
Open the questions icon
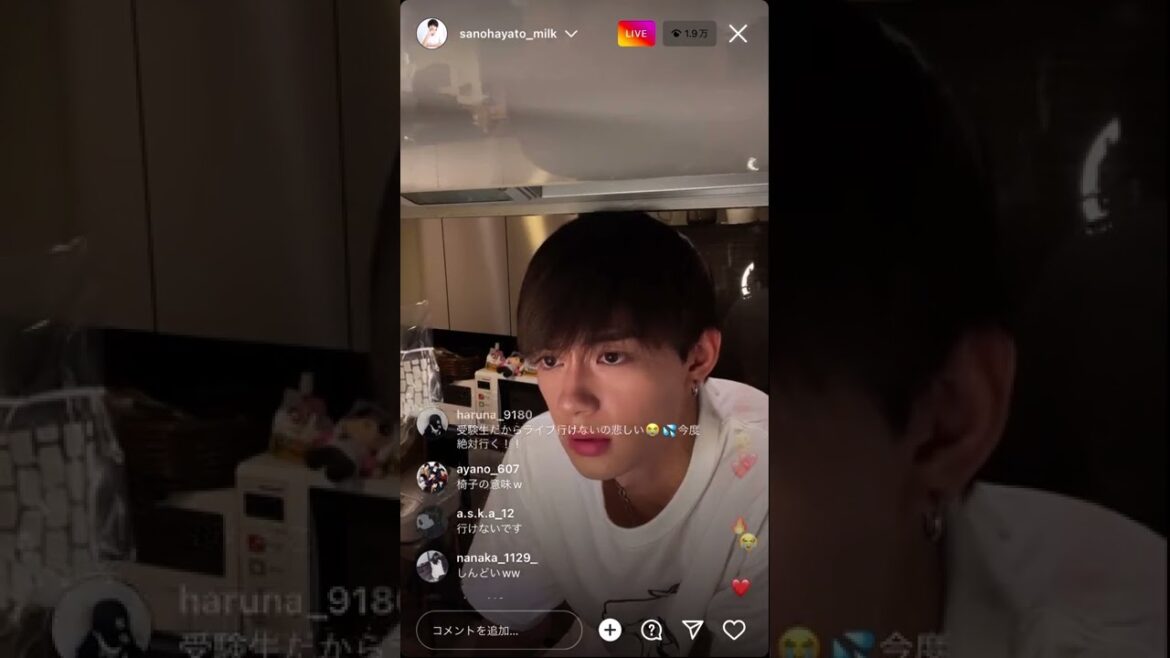coord(652,630)
